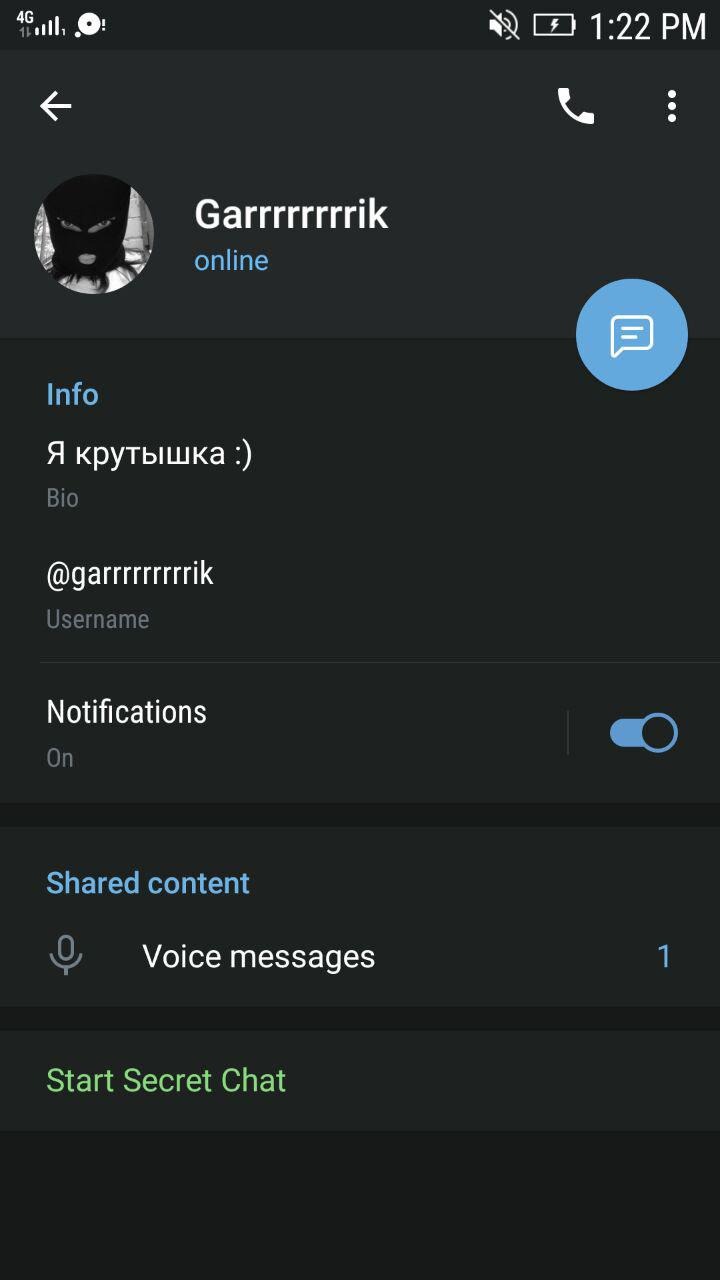The width and height of the screenshot is (720, 1280).
Task: Open Garrrrrrrrik's profile photo
Action: pos(94,234)
